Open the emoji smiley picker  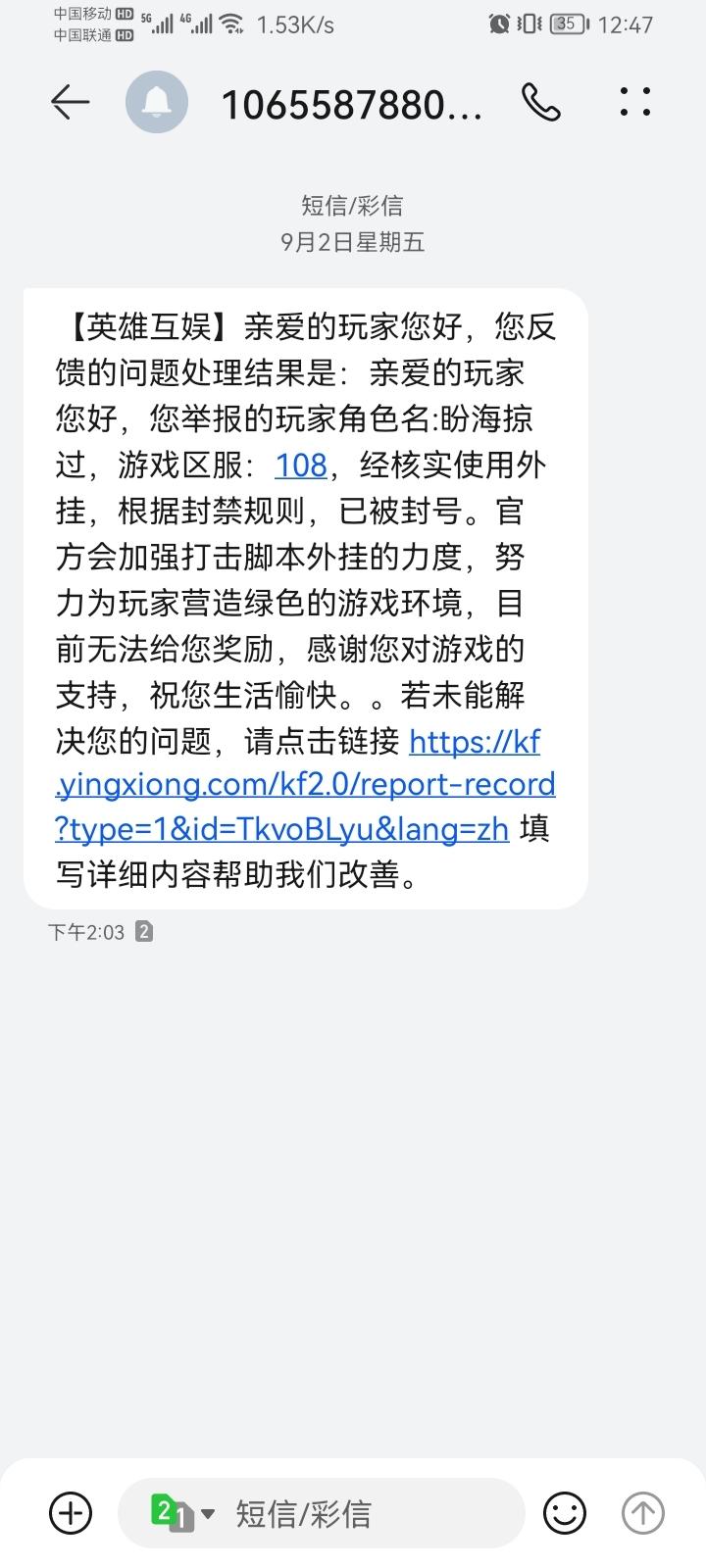(565, 1513)
